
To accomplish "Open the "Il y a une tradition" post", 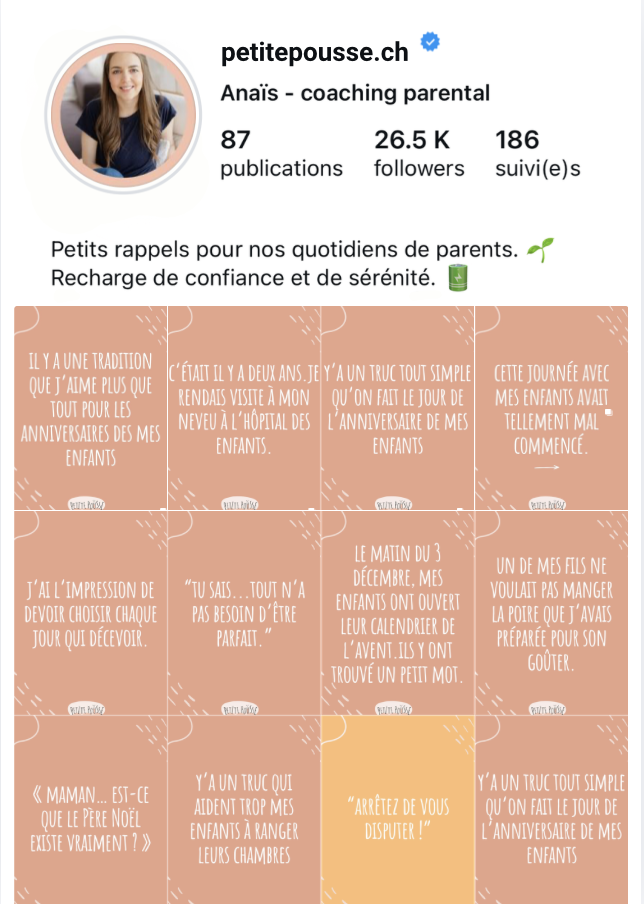I will pos(91,408).
